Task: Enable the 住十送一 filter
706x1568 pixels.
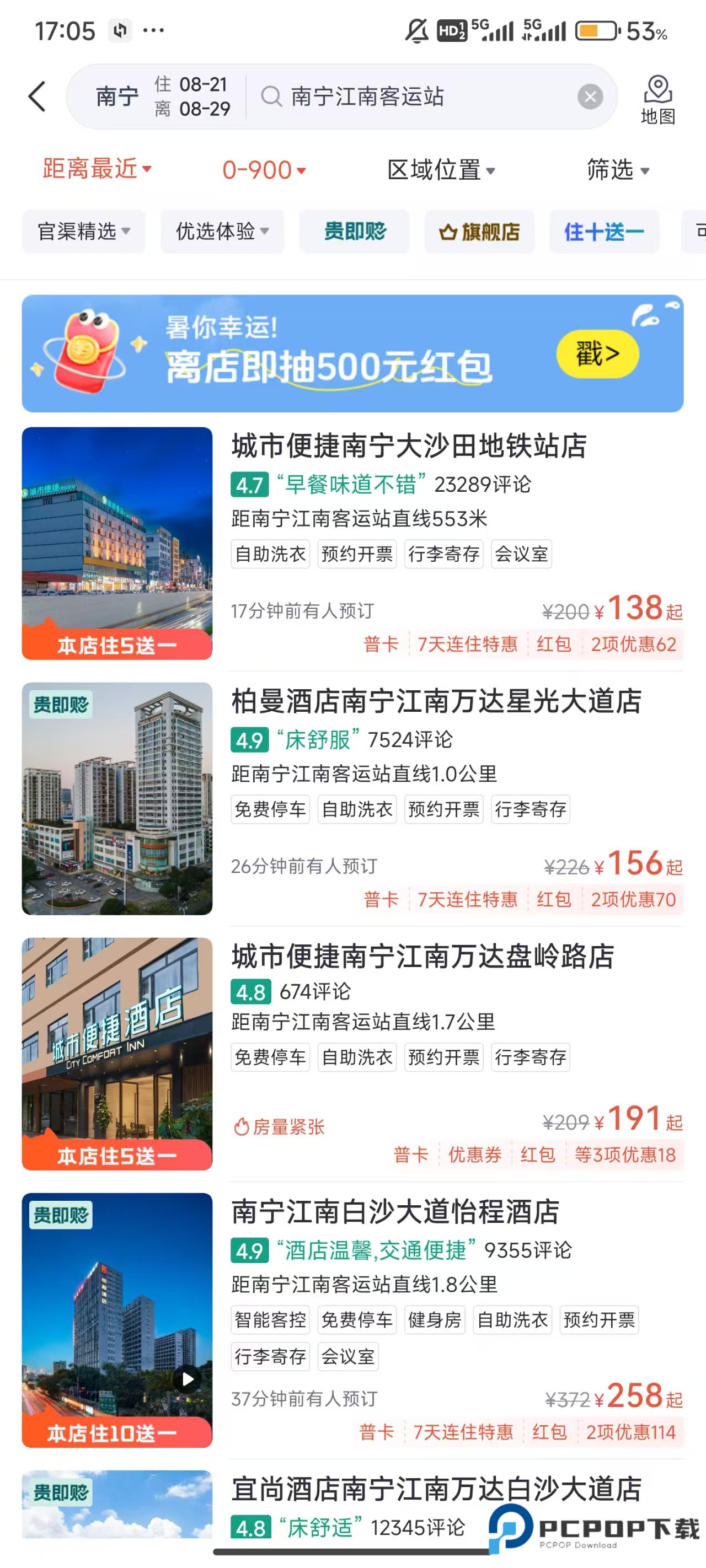Action: point(603,232)
